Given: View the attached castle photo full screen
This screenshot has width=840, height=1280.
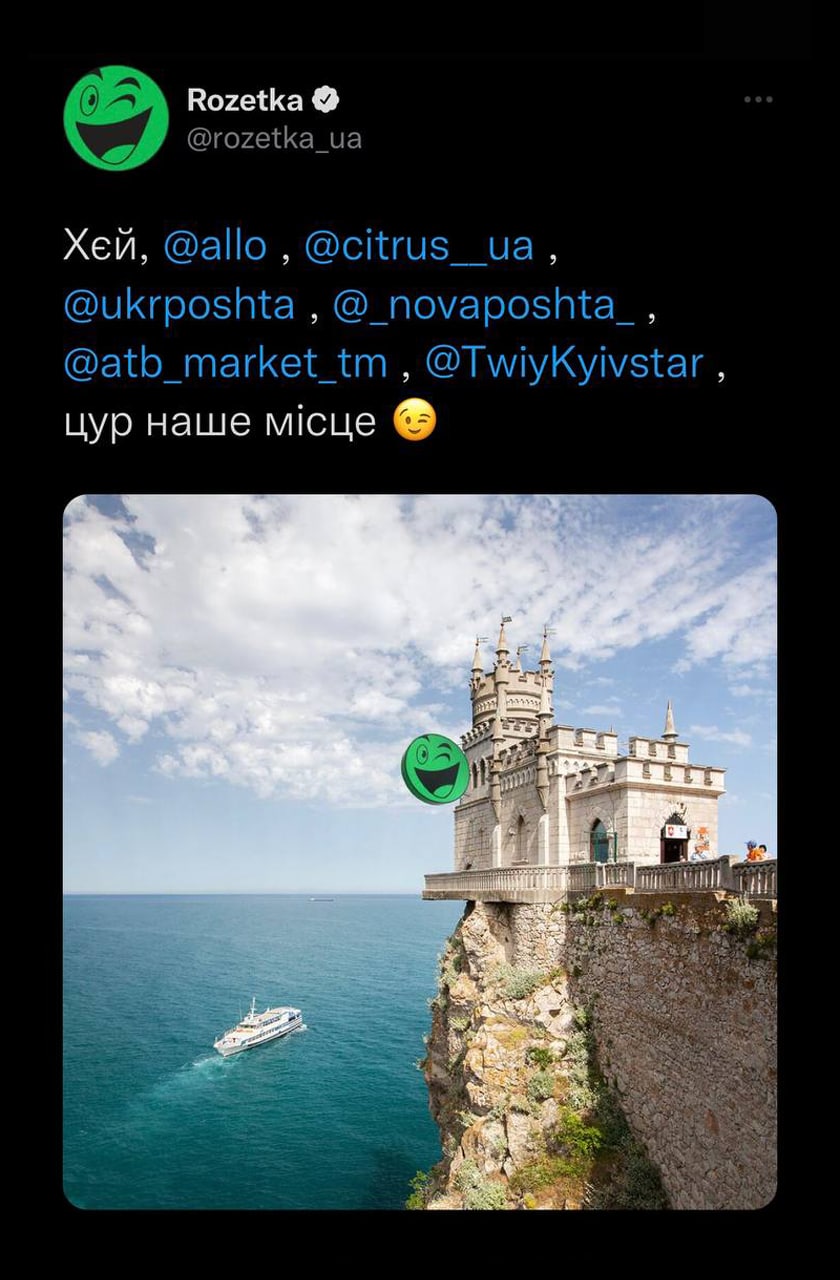Looking at the screenshot, I should [420, 851].
